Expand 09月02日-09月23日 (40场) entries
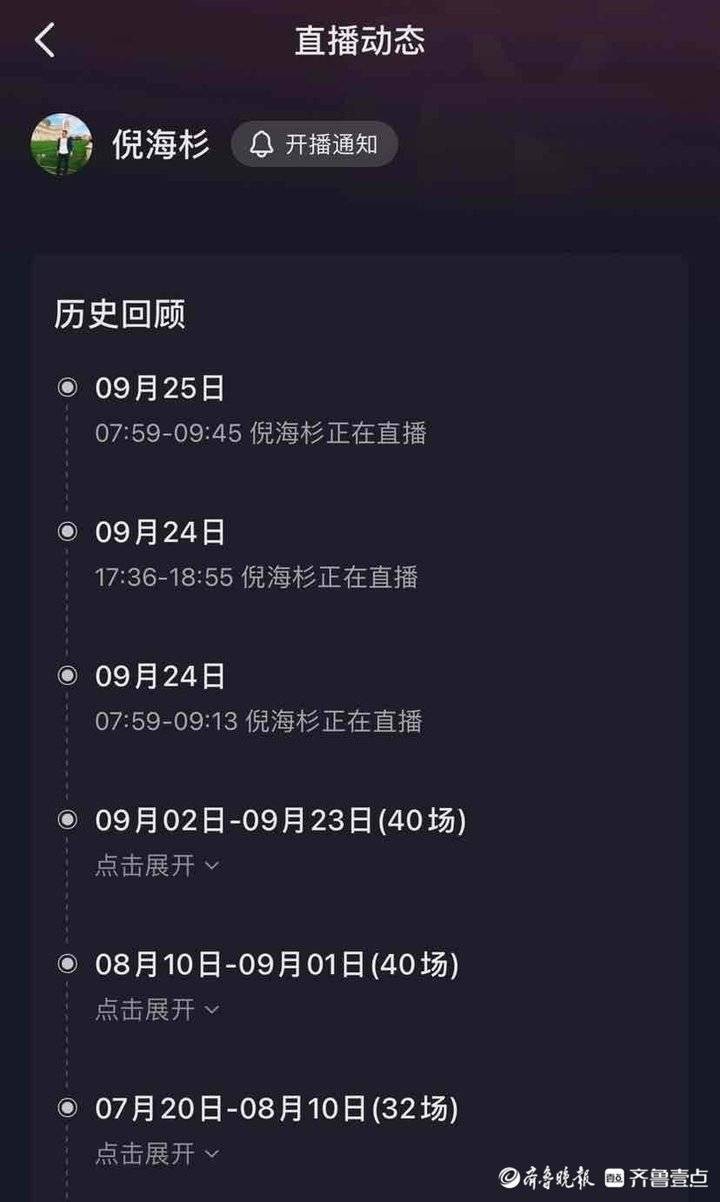The image size is (720, 1202). [156, 865]
